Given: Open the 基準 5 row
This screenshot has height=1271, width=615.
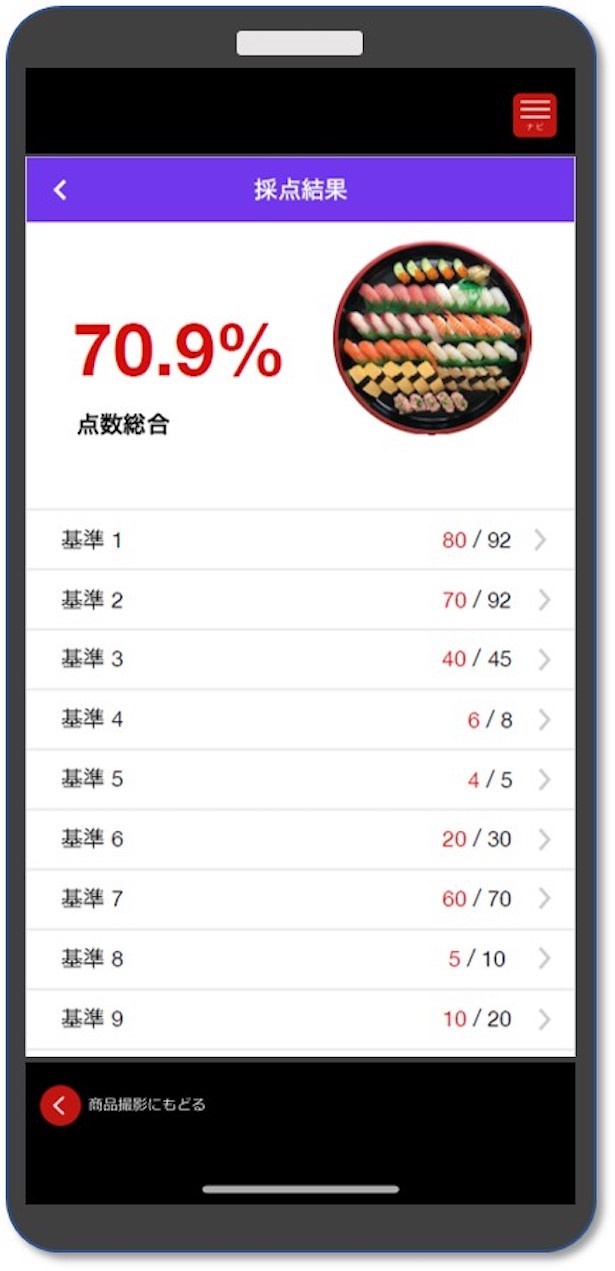Looking at the screenshot, I should 300,779.
